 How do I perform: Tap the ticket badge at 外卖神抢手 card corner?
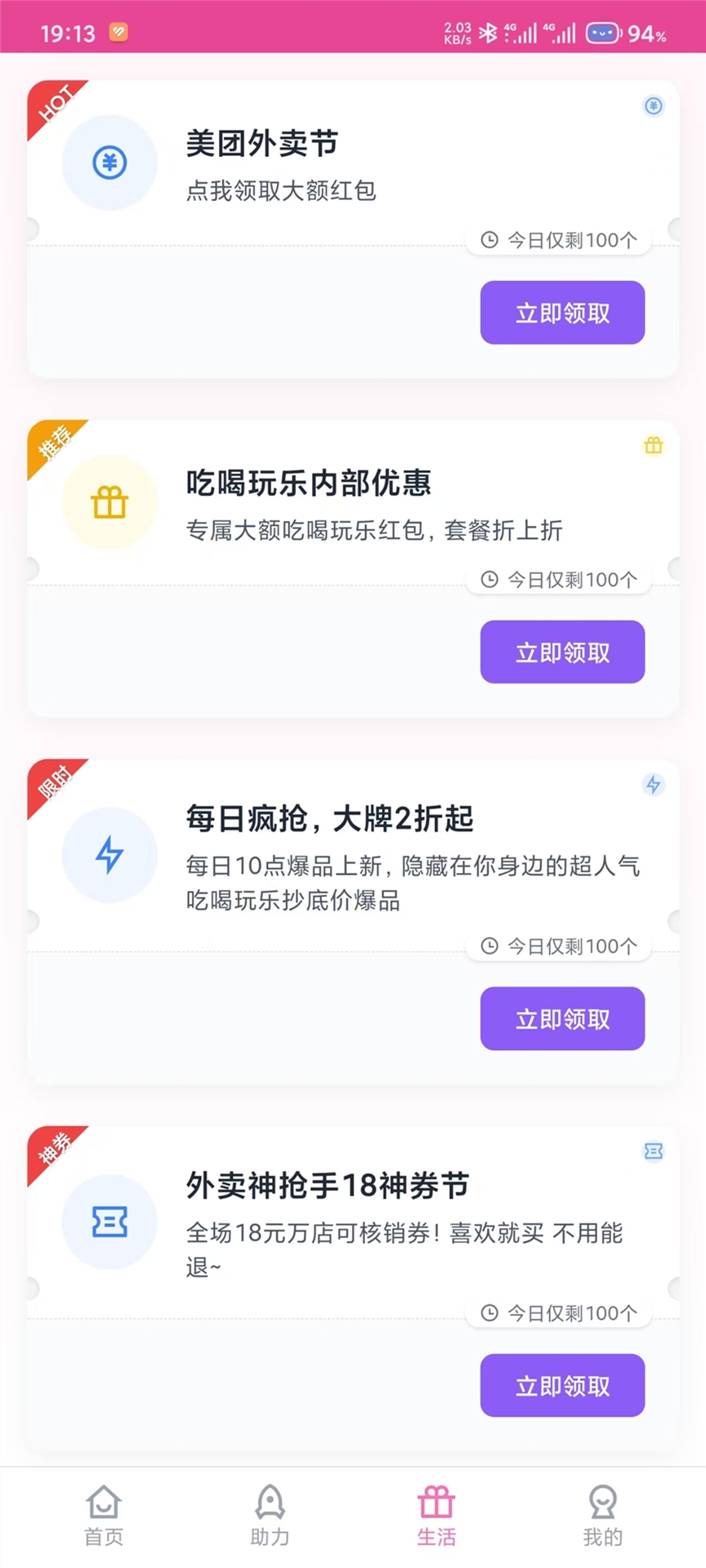[x=653, y=1152]
